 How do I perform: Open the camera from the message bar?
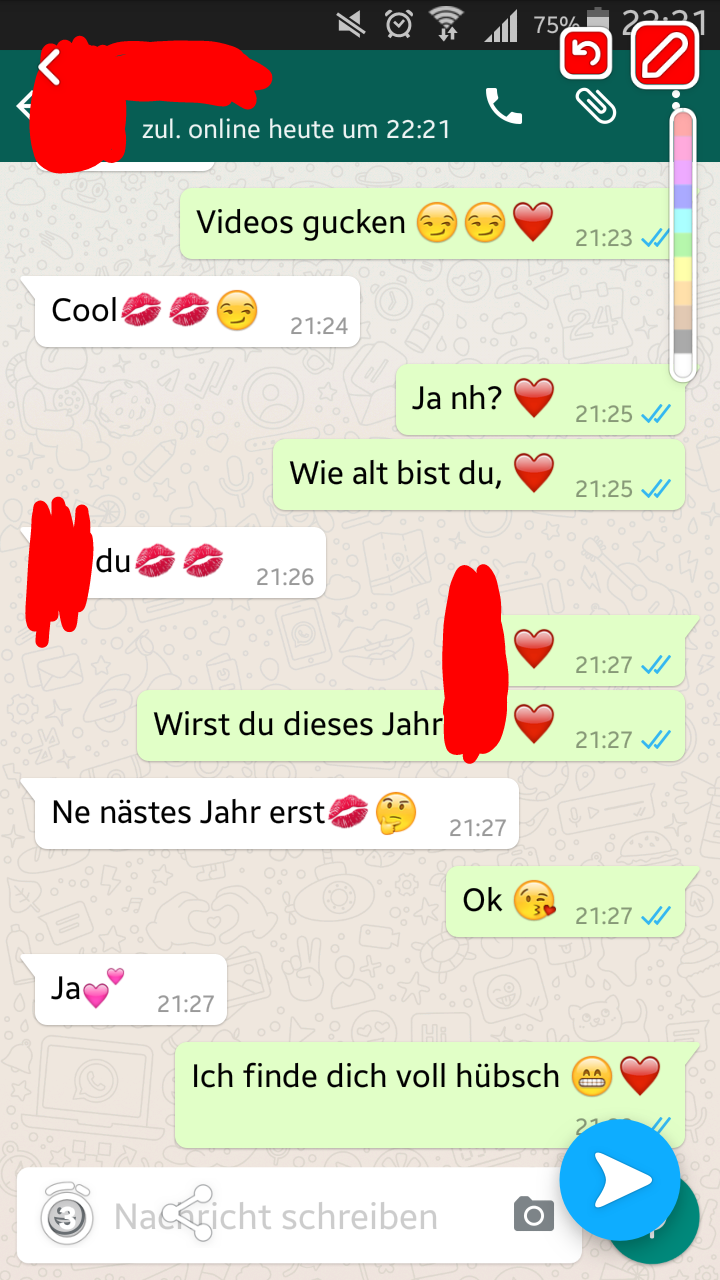[x=534, y=1215]
